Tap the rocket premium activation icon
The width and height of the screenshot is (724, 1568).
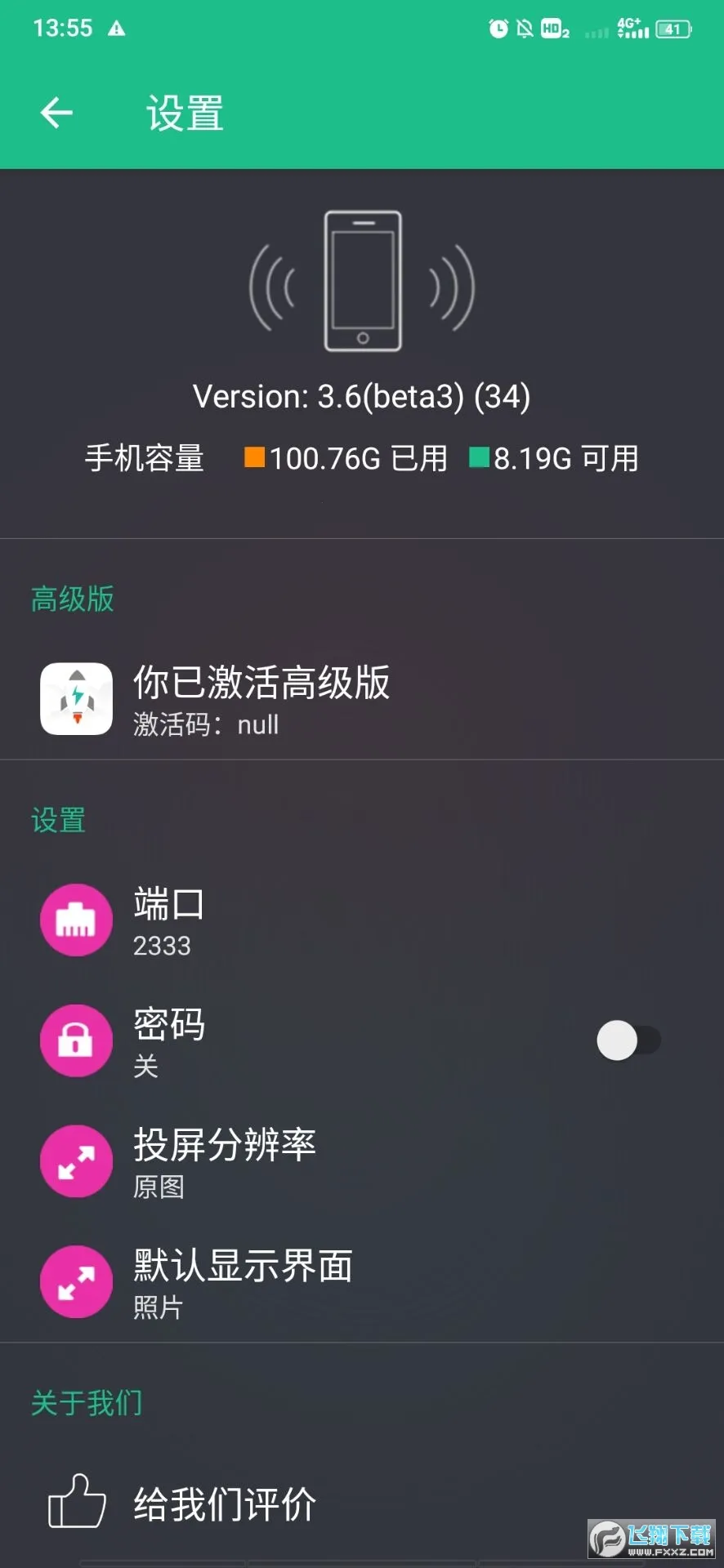(x=76, y=700)
